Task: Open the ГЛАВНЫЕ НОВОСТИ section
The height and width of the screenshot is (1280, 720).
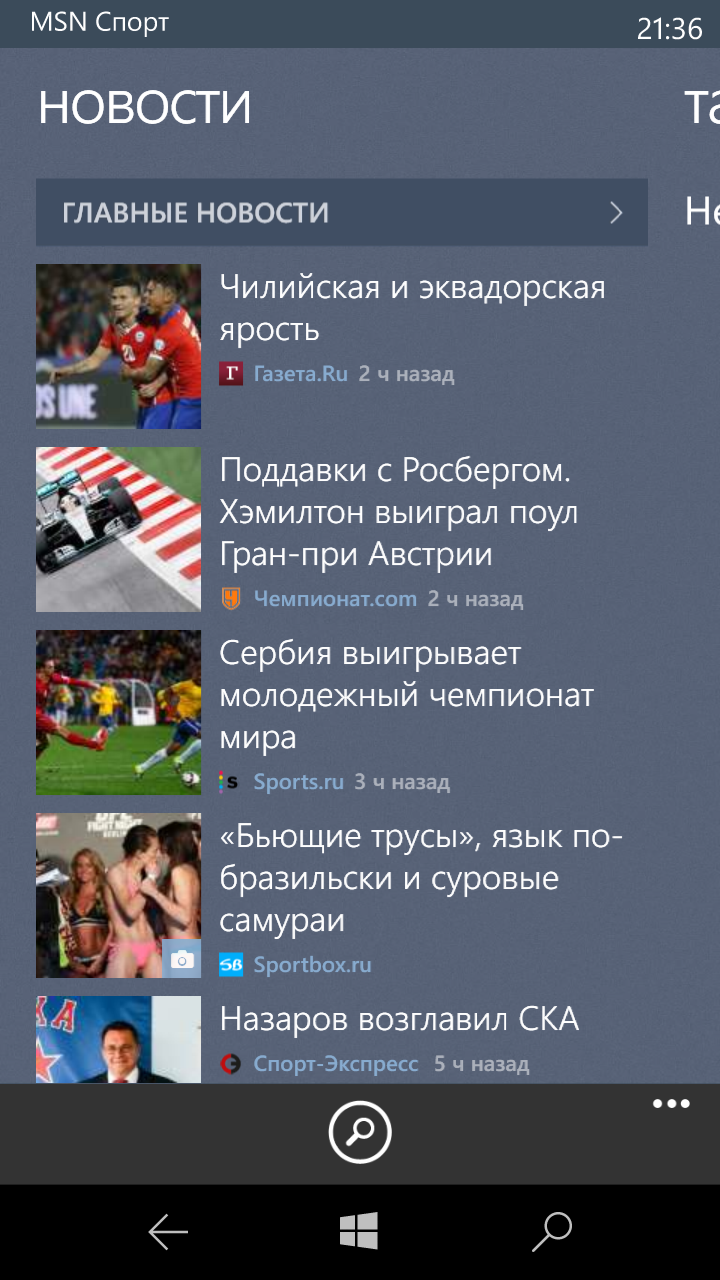Action: click(341, 212)
